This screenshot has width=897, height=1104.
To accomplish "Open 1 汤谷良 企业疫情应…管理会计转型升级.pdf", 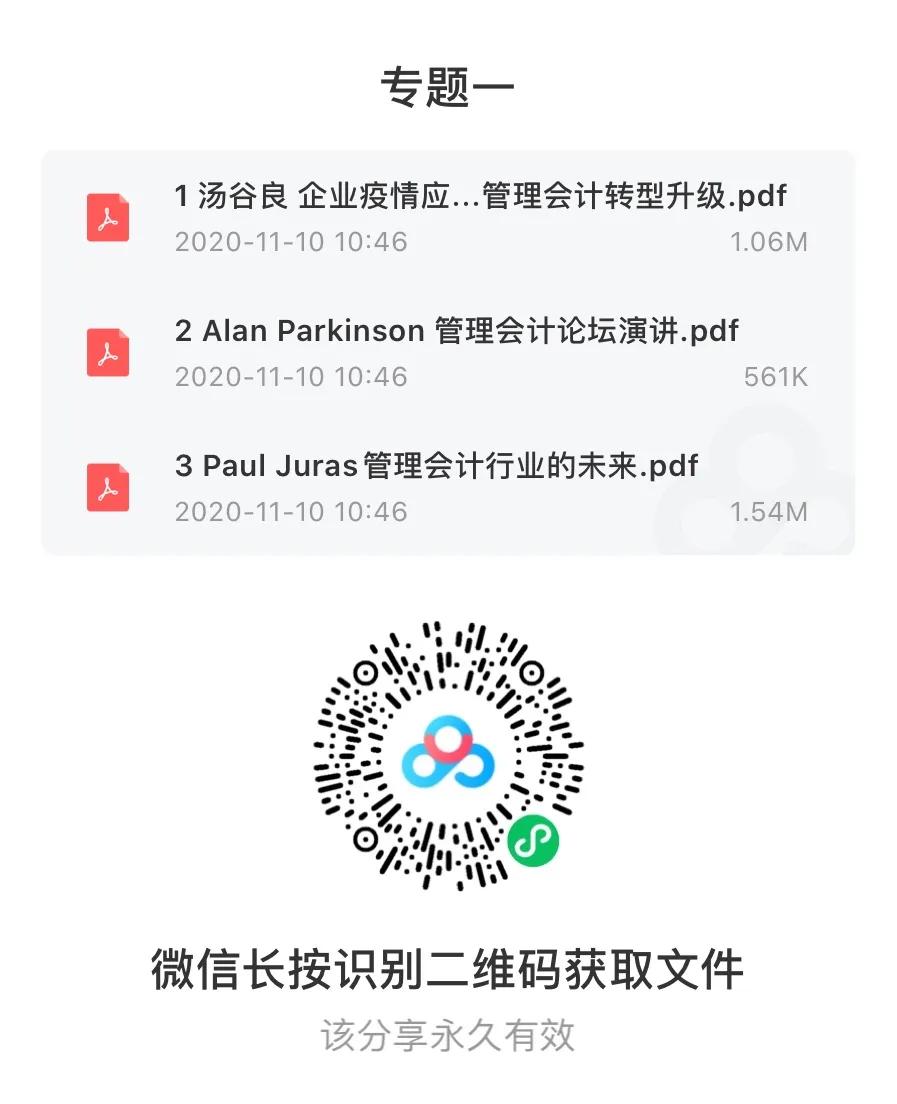I will pyautogui.click(x=480, y=197).
